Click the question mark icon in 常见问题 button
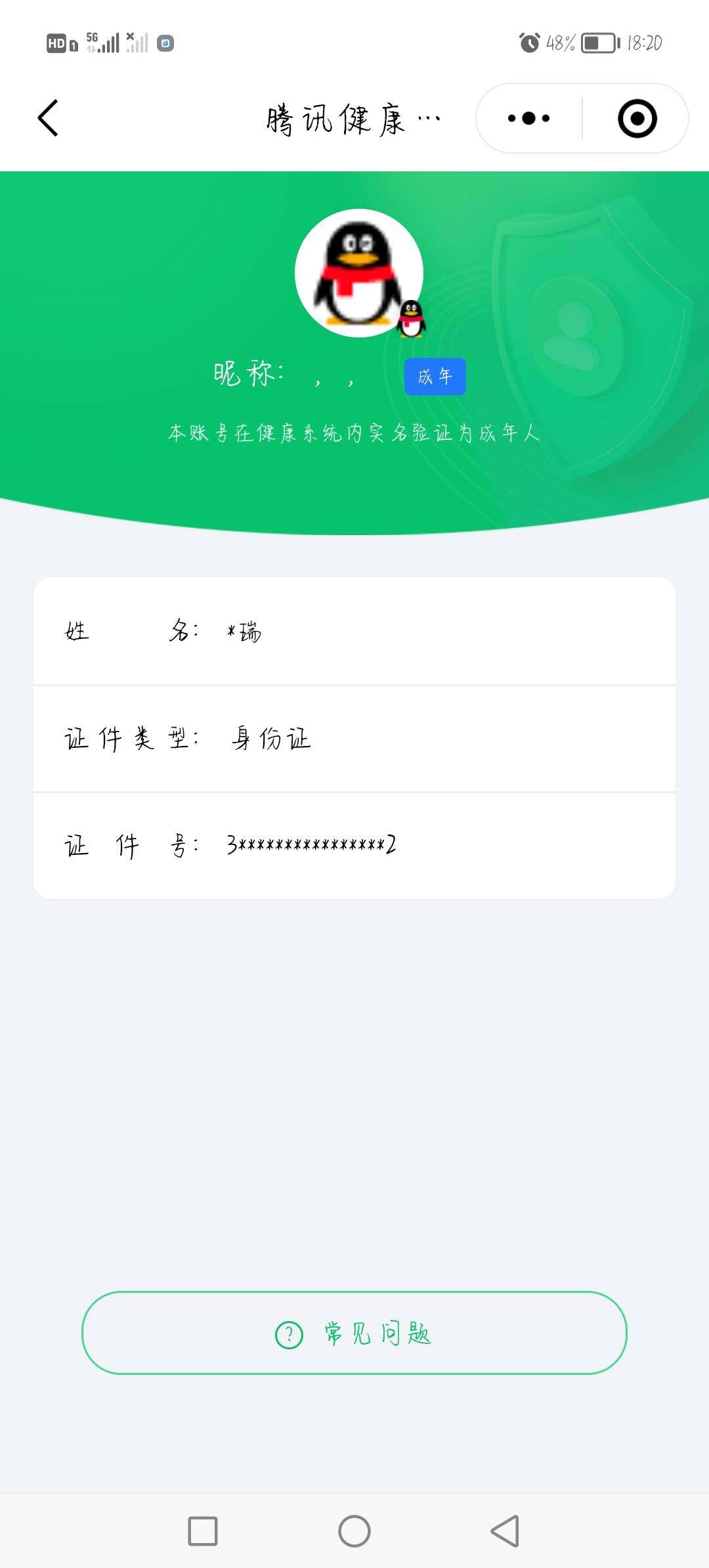This screenshot has height=1568, width=709. 287,1336
